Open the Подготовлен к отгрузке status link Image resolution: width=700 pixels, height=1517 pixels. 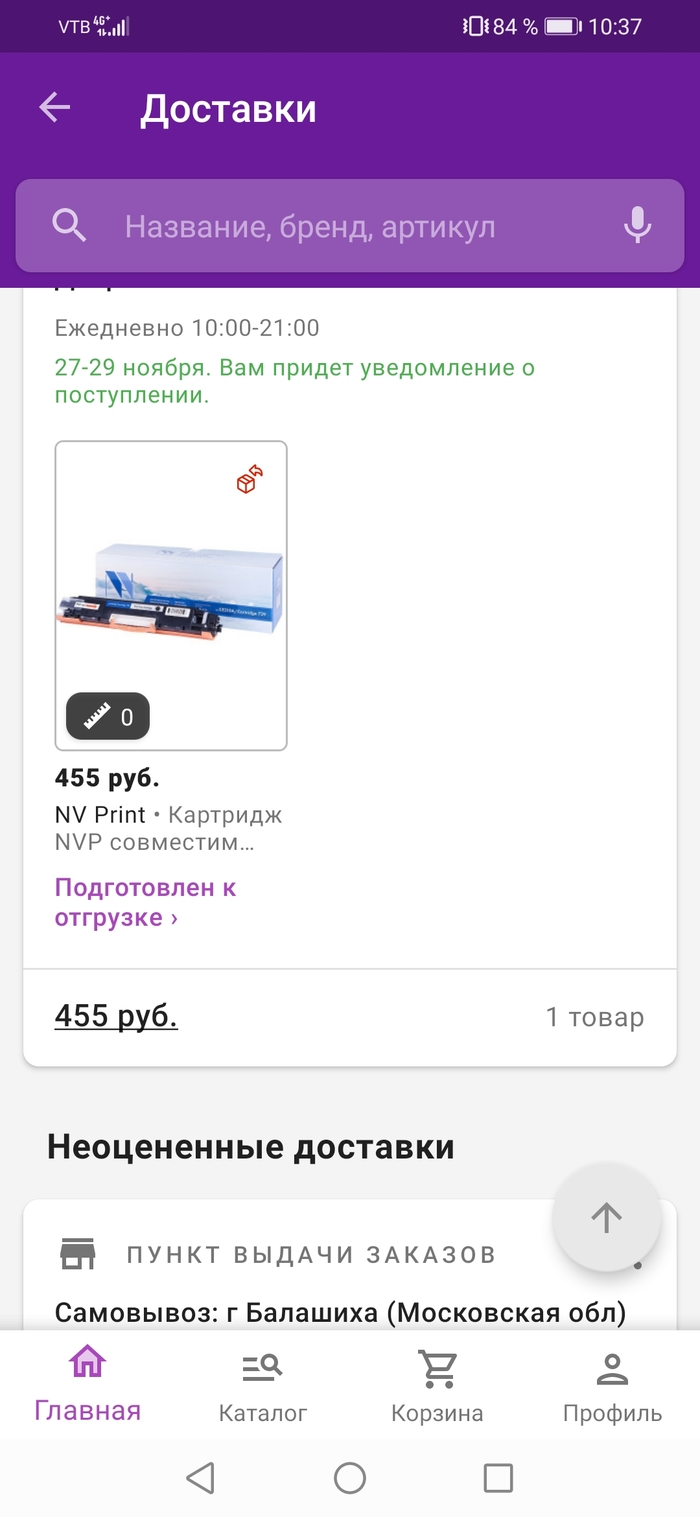(x=146, y=902)
